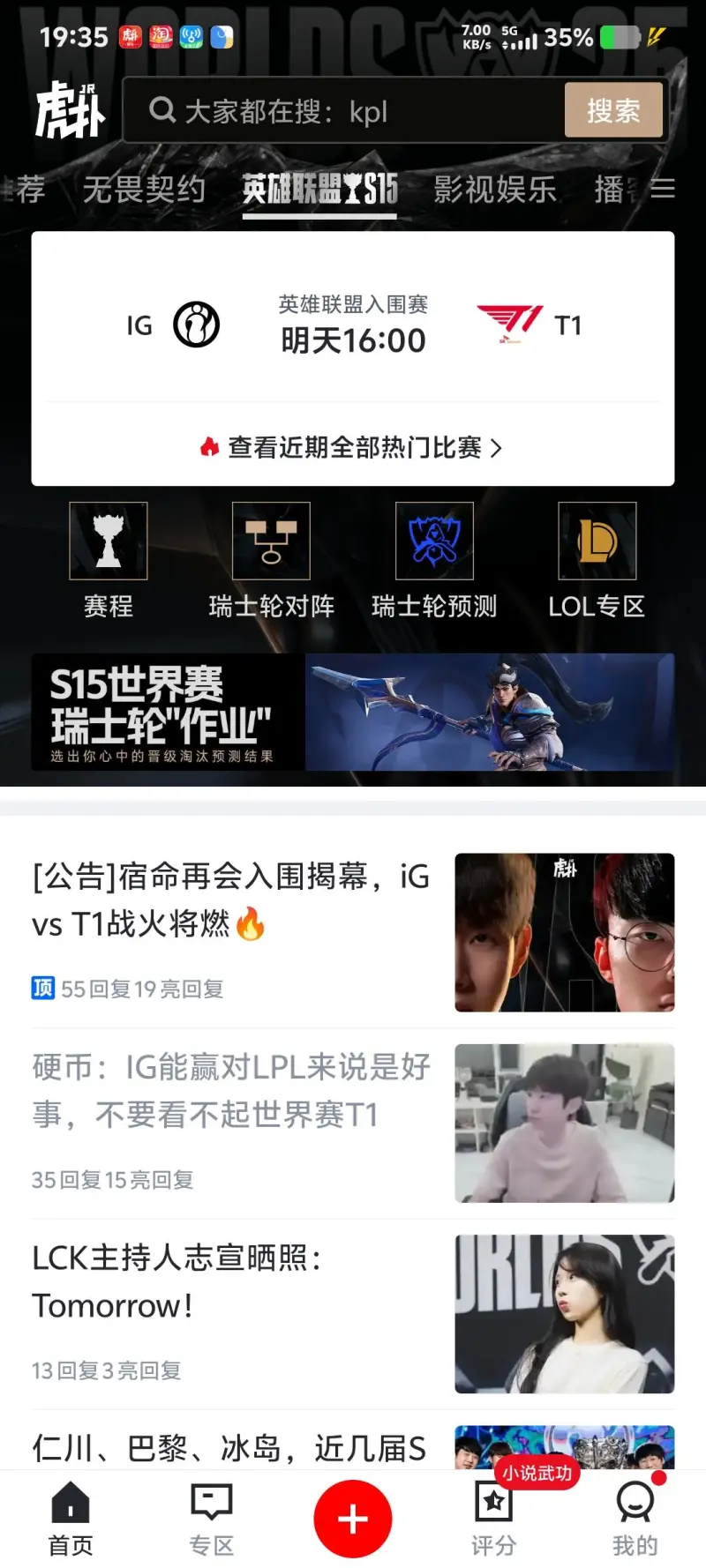Viewport: 706px width, 1568px height.
Task: Open the channel list hamburger menu
Action: (663, 188)
